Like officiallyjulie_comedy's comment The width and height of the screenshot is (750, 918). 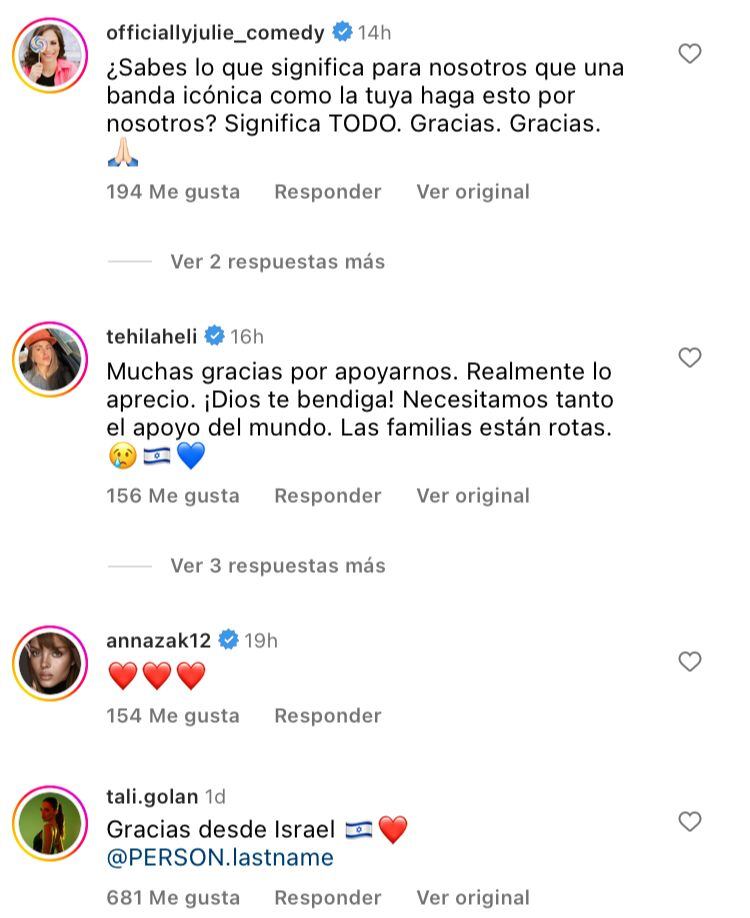pos(690,53)
